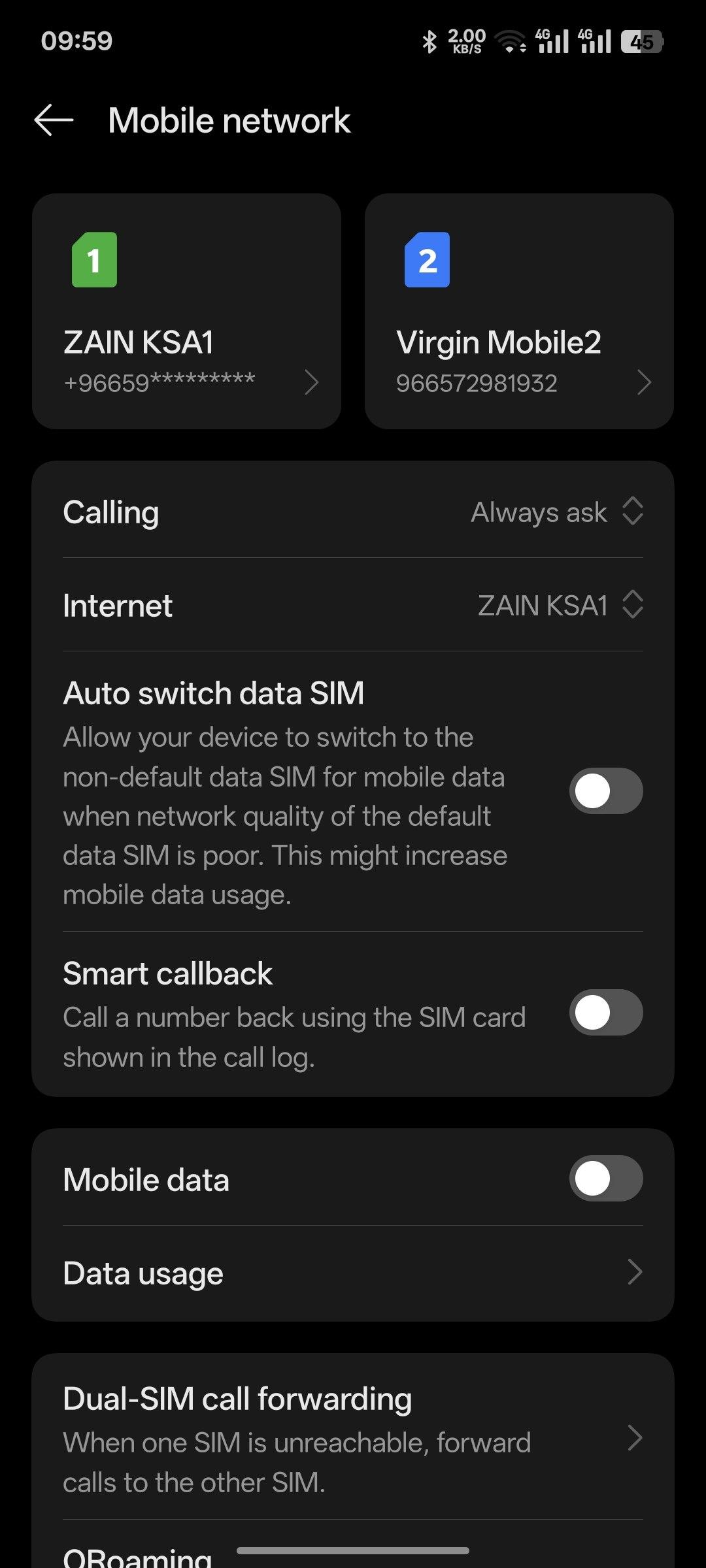
Task: Open Data usage
Action: (x=353, y=1273)
